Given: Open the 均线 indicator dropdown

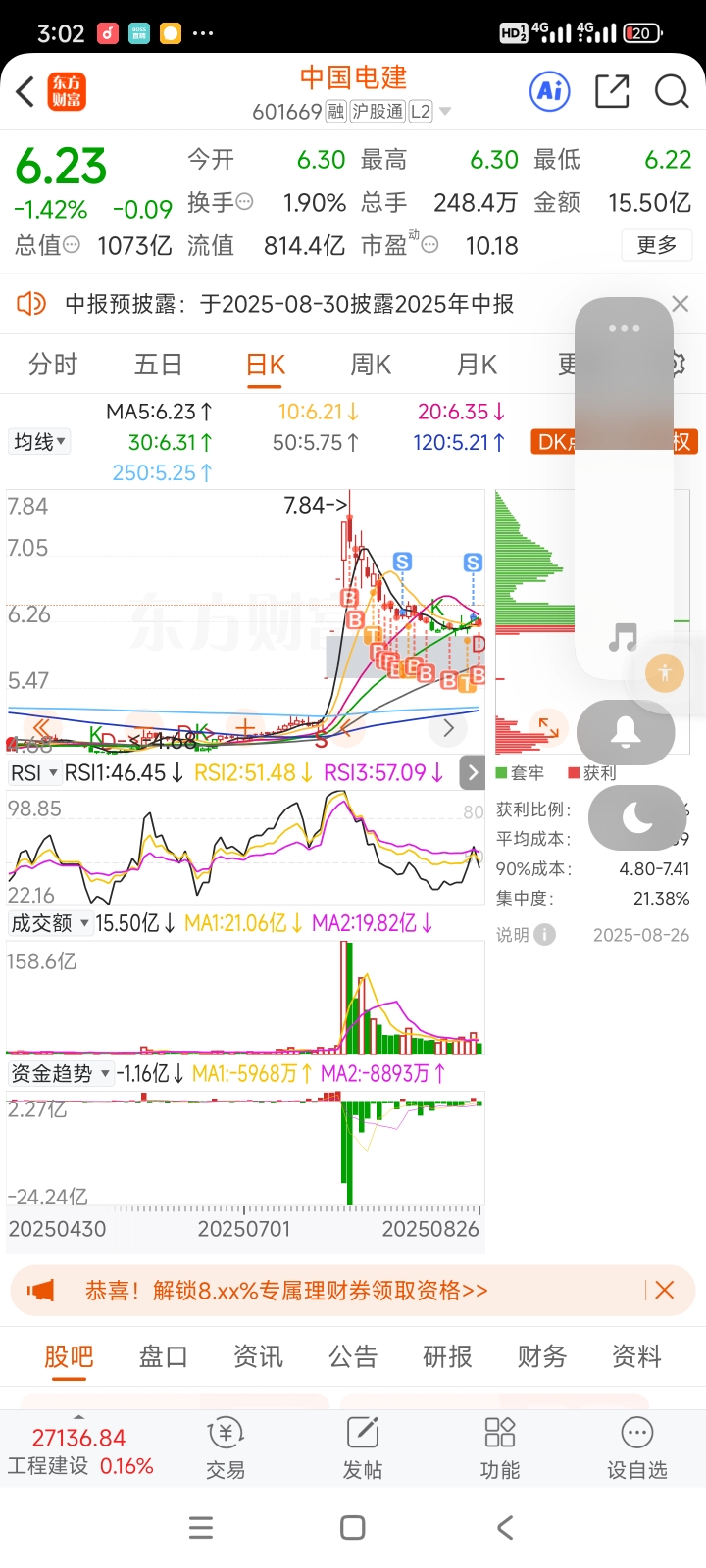Looking at the screenshot, I should point(40,442).
